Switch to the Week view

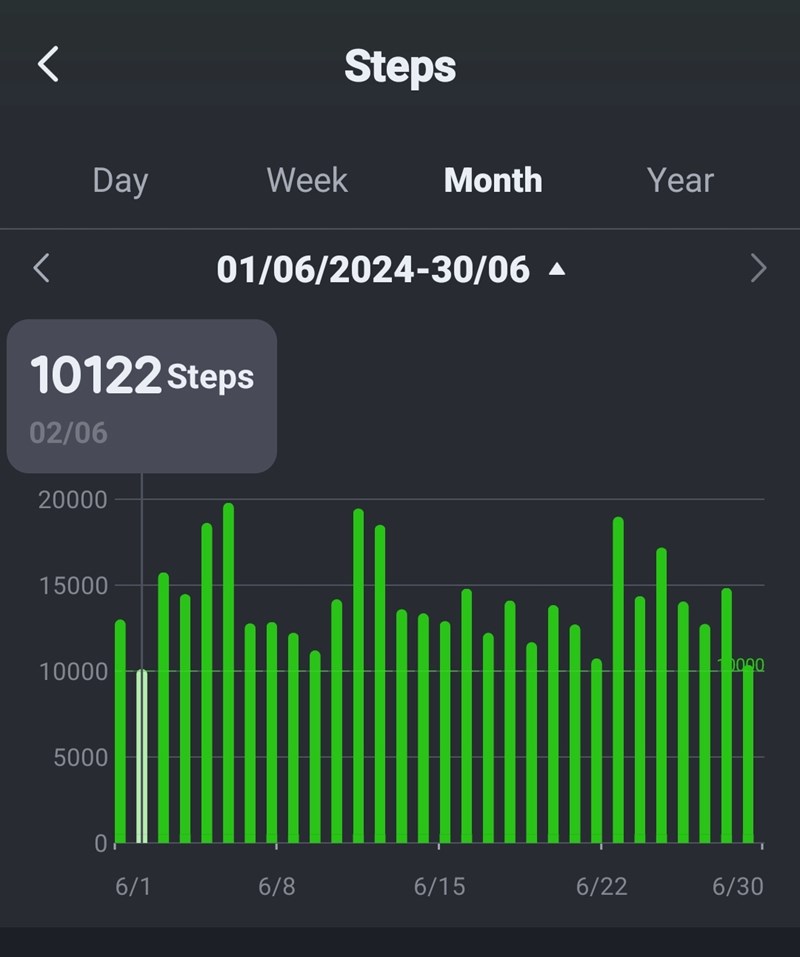click(x=307, y=181)
